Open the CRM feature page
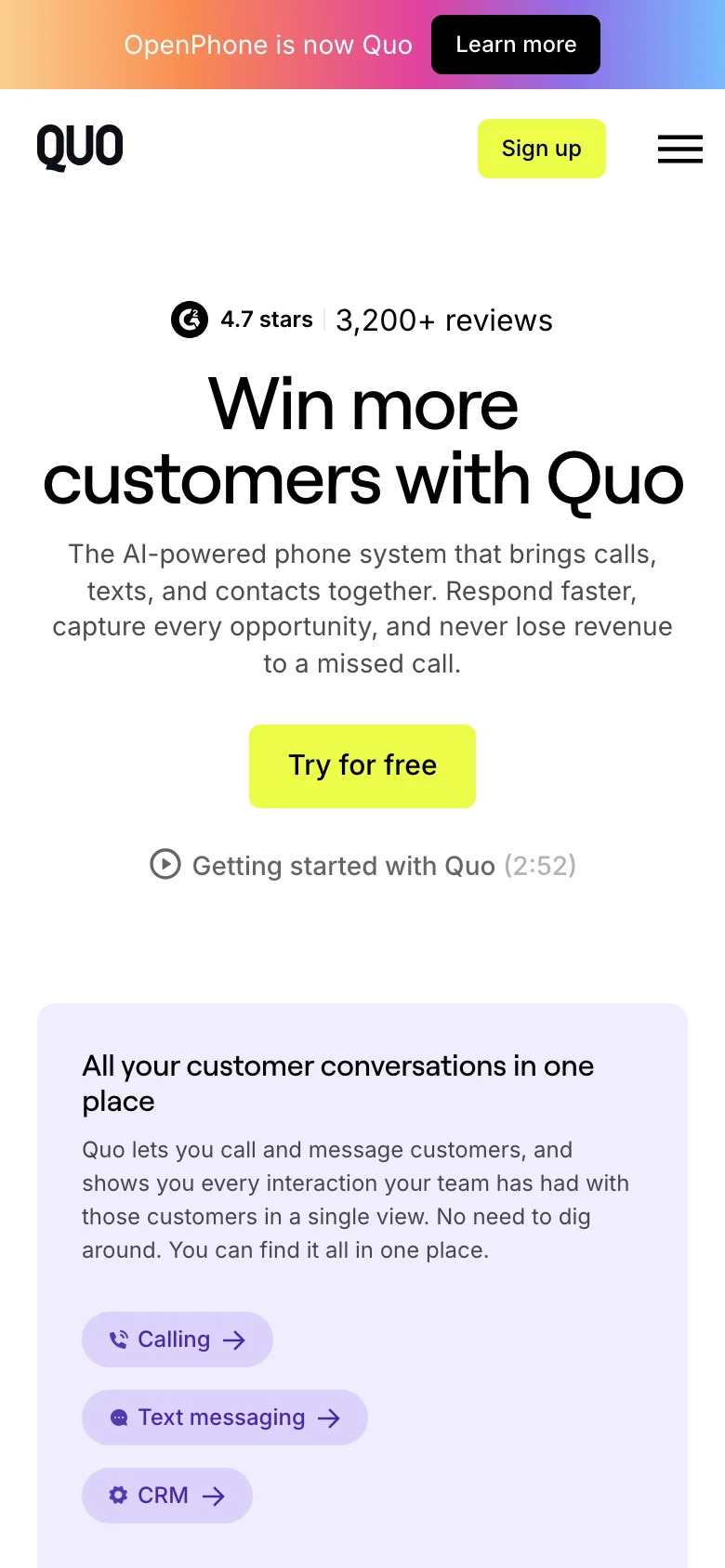 166,1495
